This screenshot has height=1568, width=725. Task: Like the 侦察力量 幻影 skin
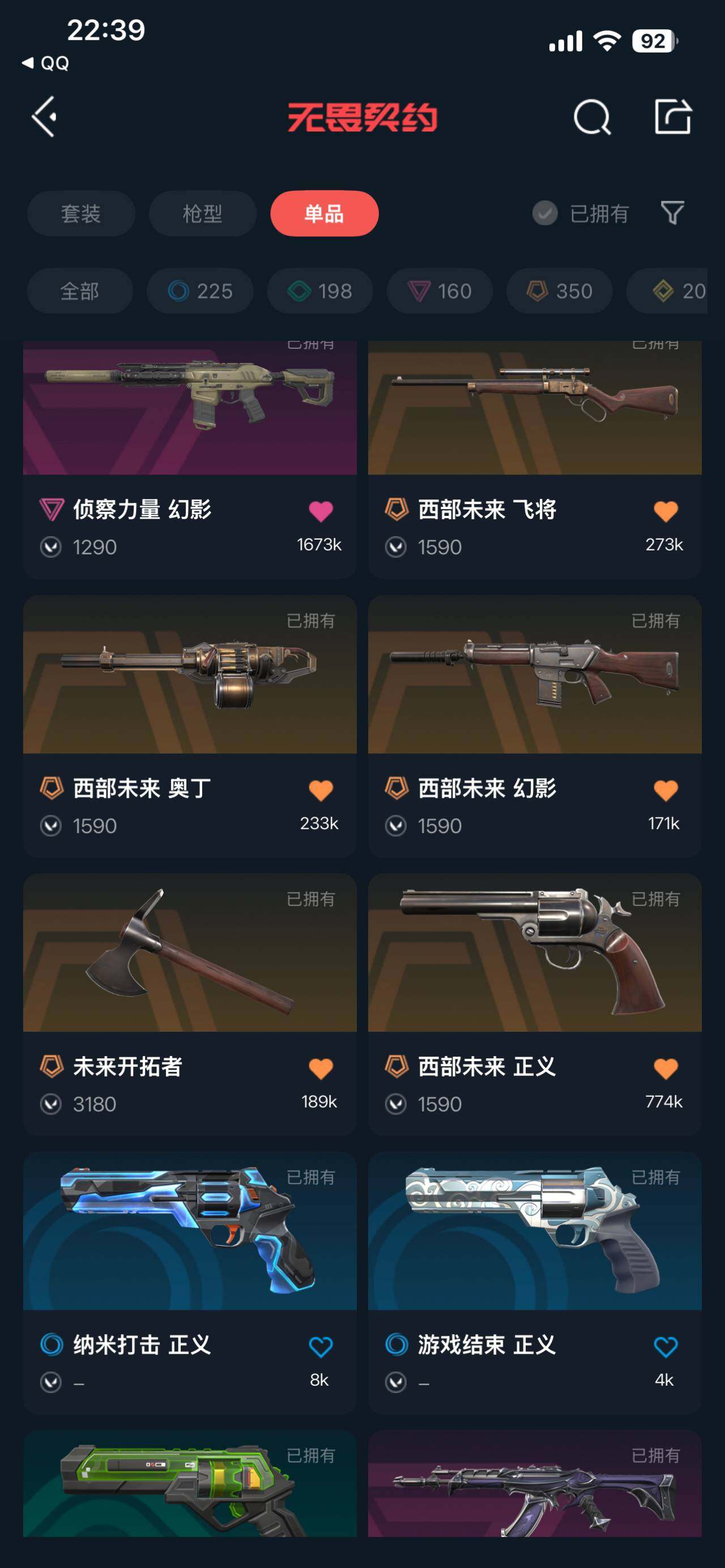coord(321,511)
